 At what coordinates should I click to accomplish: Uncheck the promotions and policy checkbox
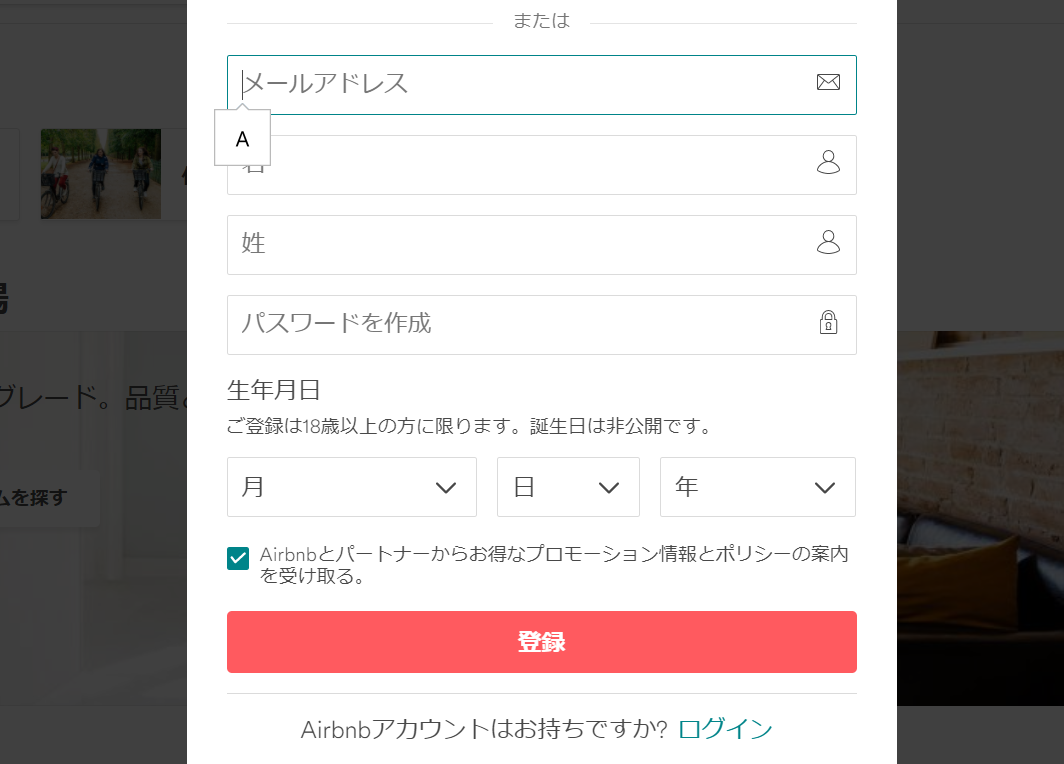point(238,558)
